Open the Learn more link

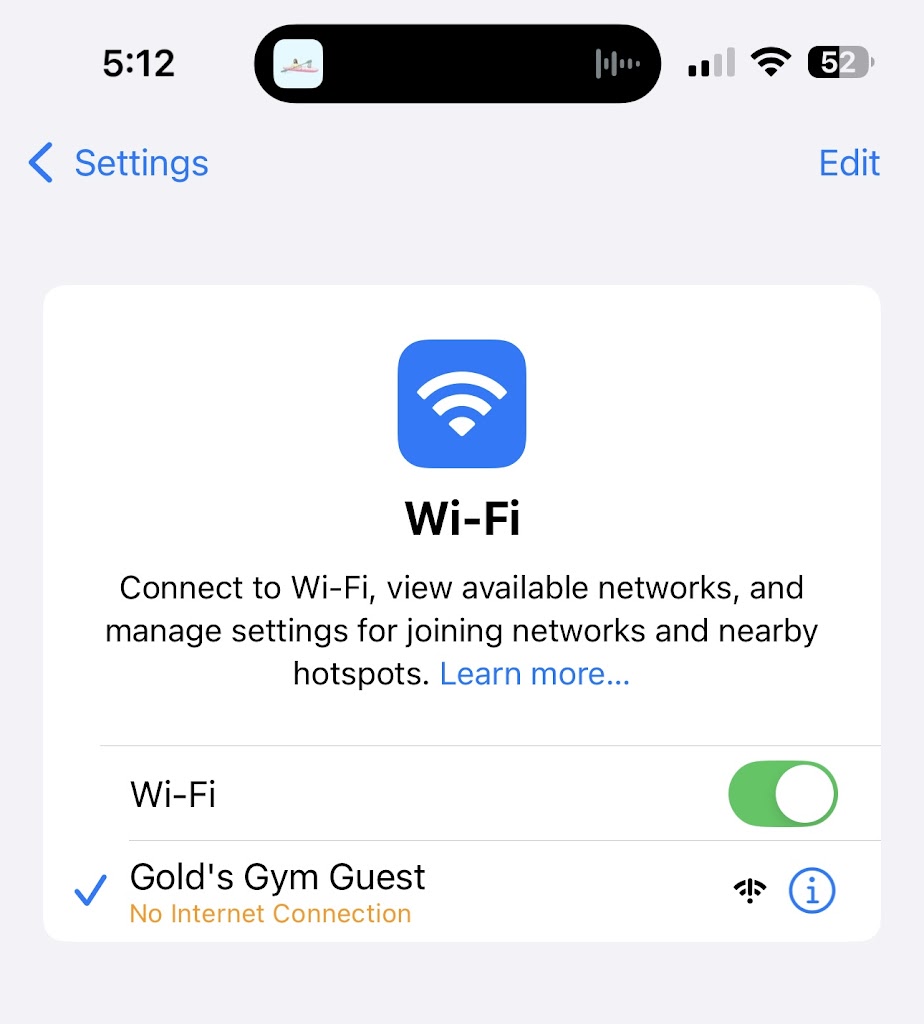pyautogui.click(x=534, y=674)
